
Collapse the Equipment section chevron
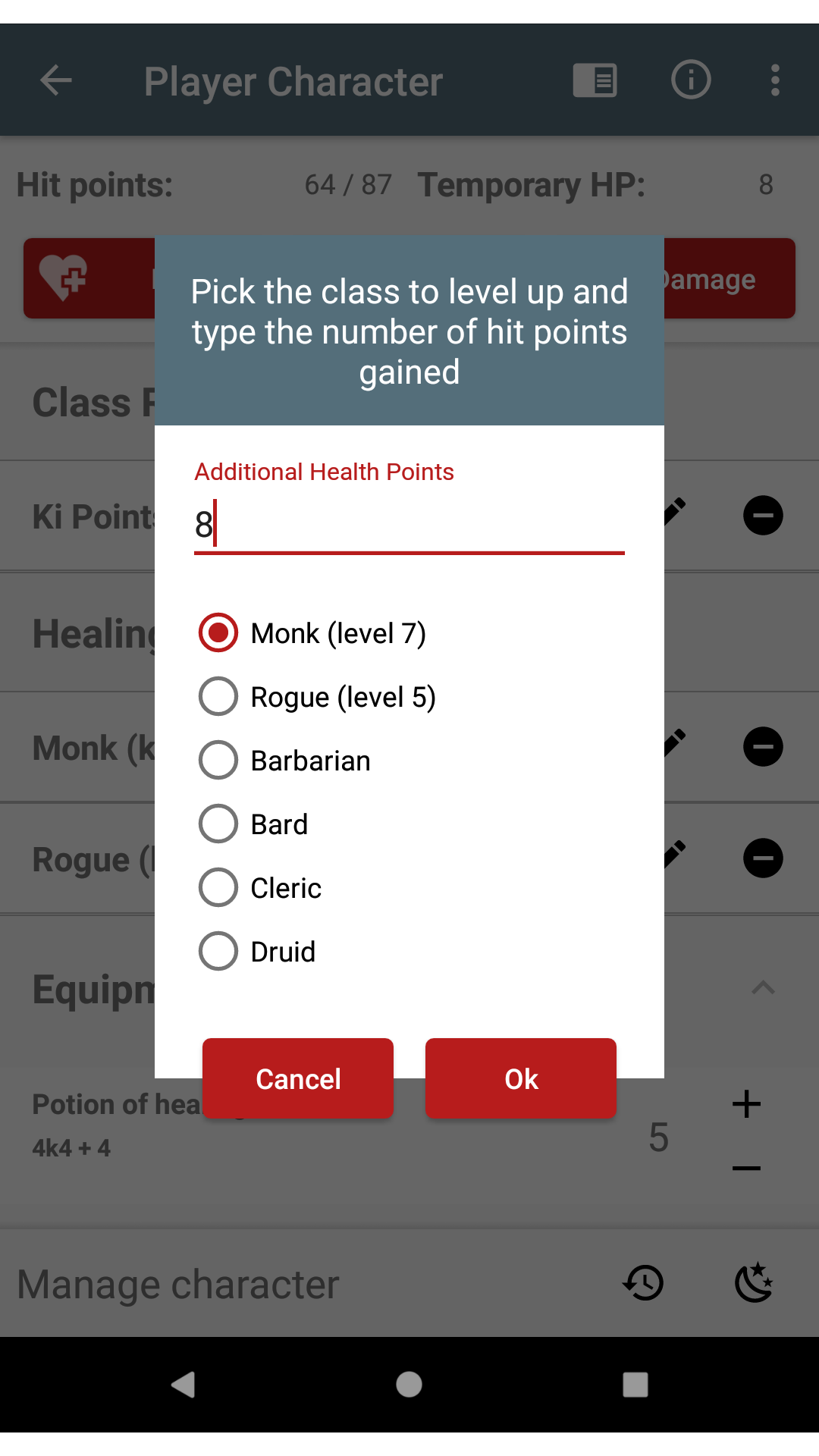click(x=763, y=987)
